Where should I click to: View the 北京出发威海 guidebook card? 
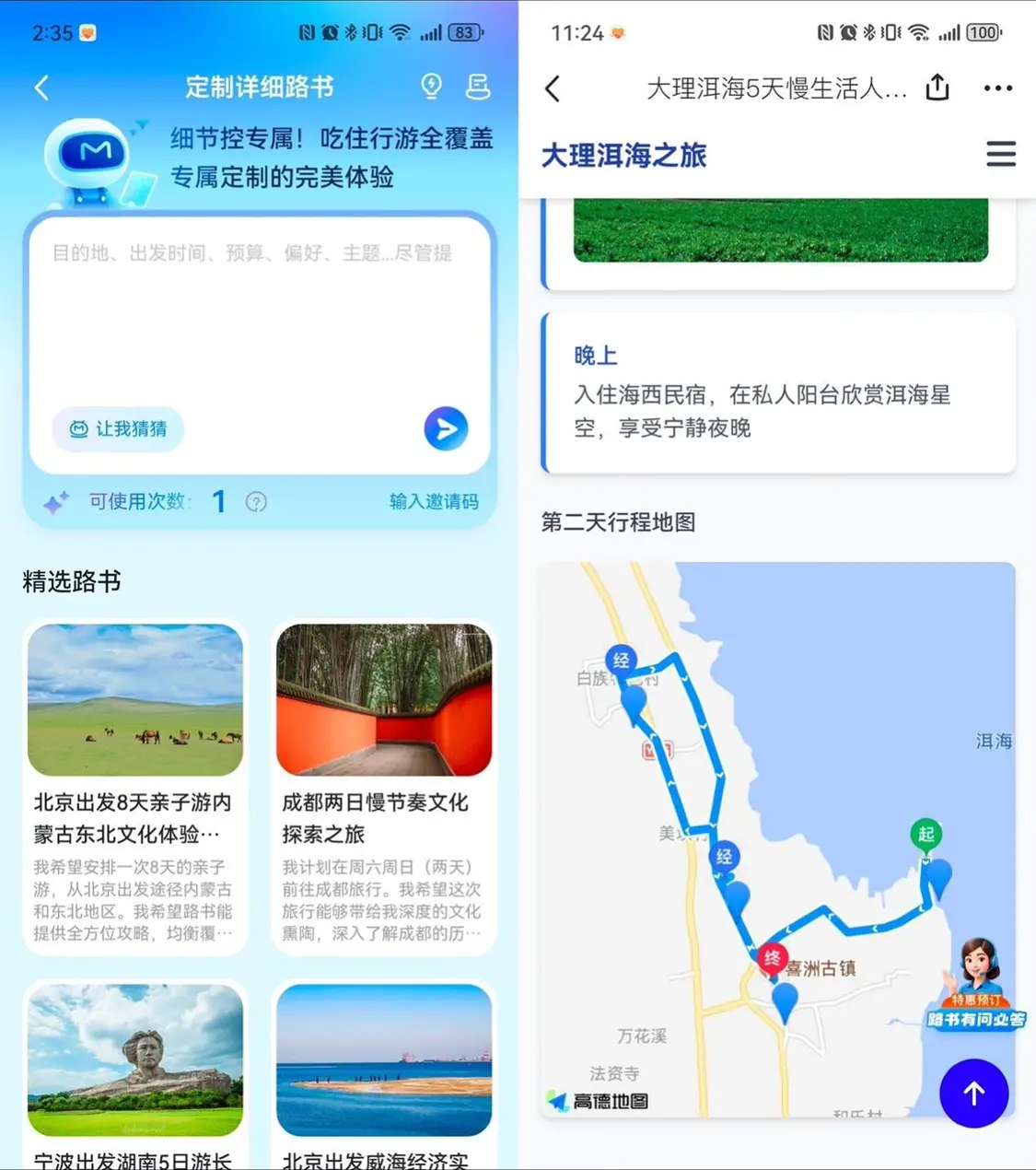384,1073
